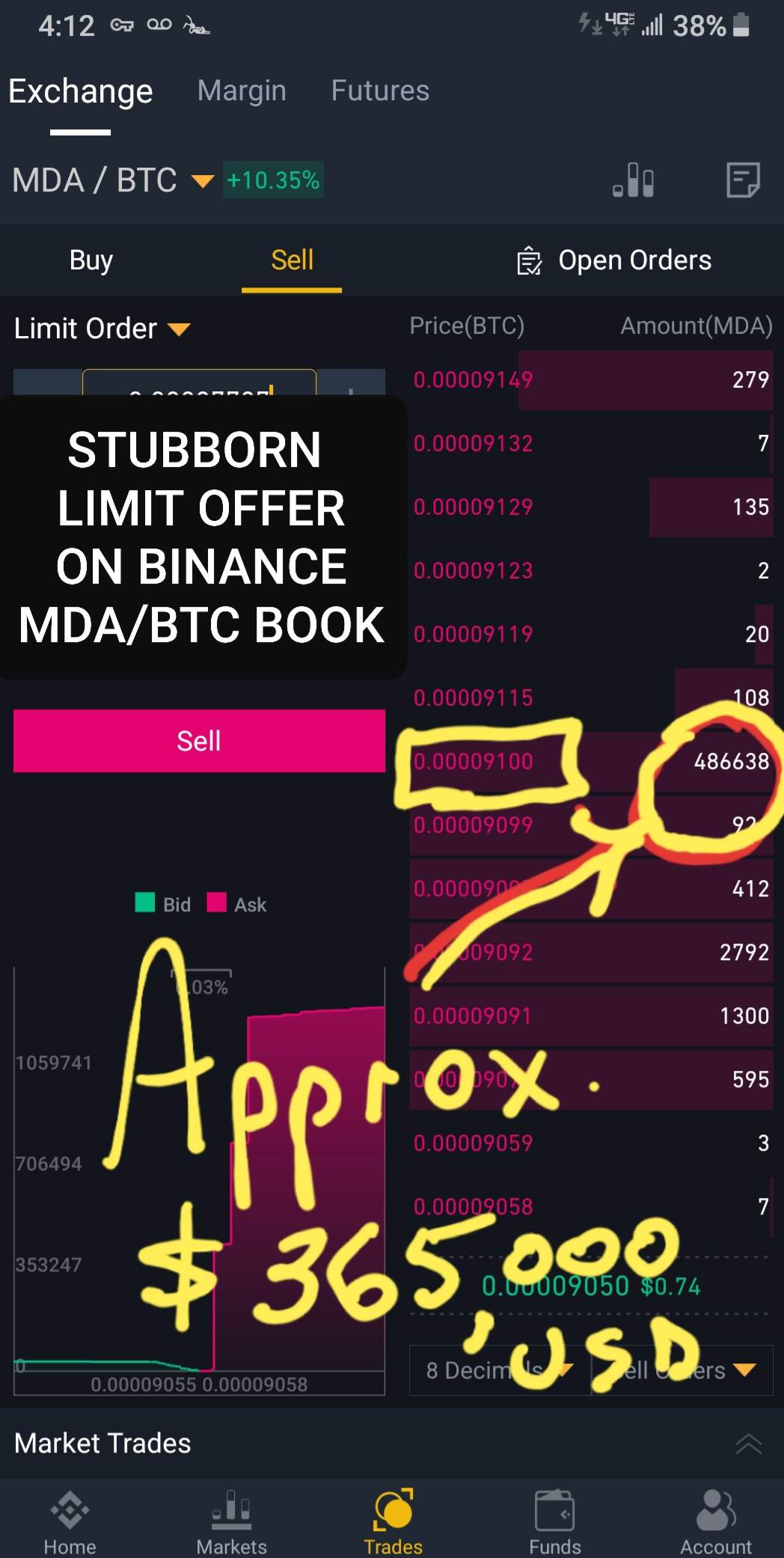Viewport: 784px width, 1558px height.
Task: Switch to the Buy tab
Action: 91,260
